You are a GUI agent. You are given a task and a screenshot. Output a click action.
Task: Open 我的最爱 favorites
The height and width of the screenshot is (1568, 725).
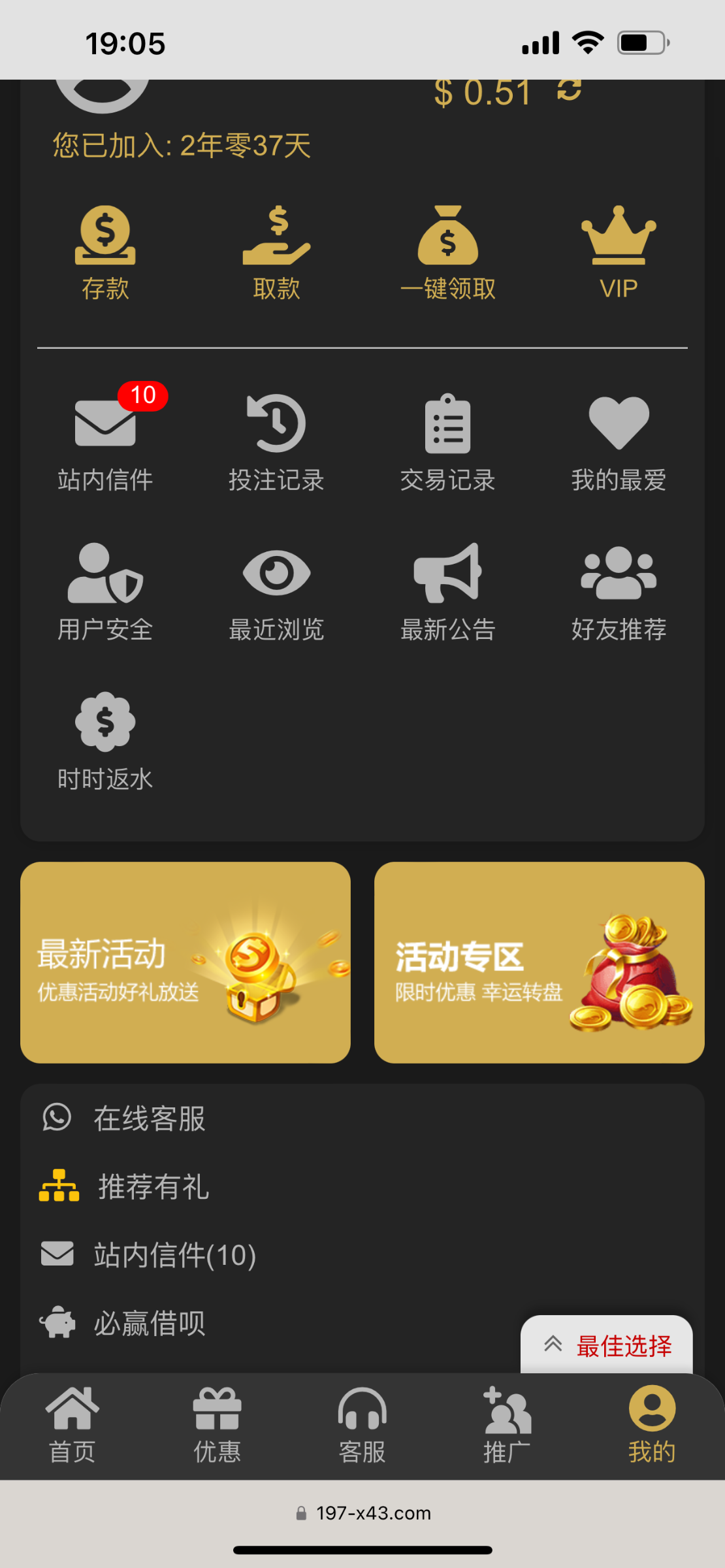pyautogui.click(x=619, y=442)
